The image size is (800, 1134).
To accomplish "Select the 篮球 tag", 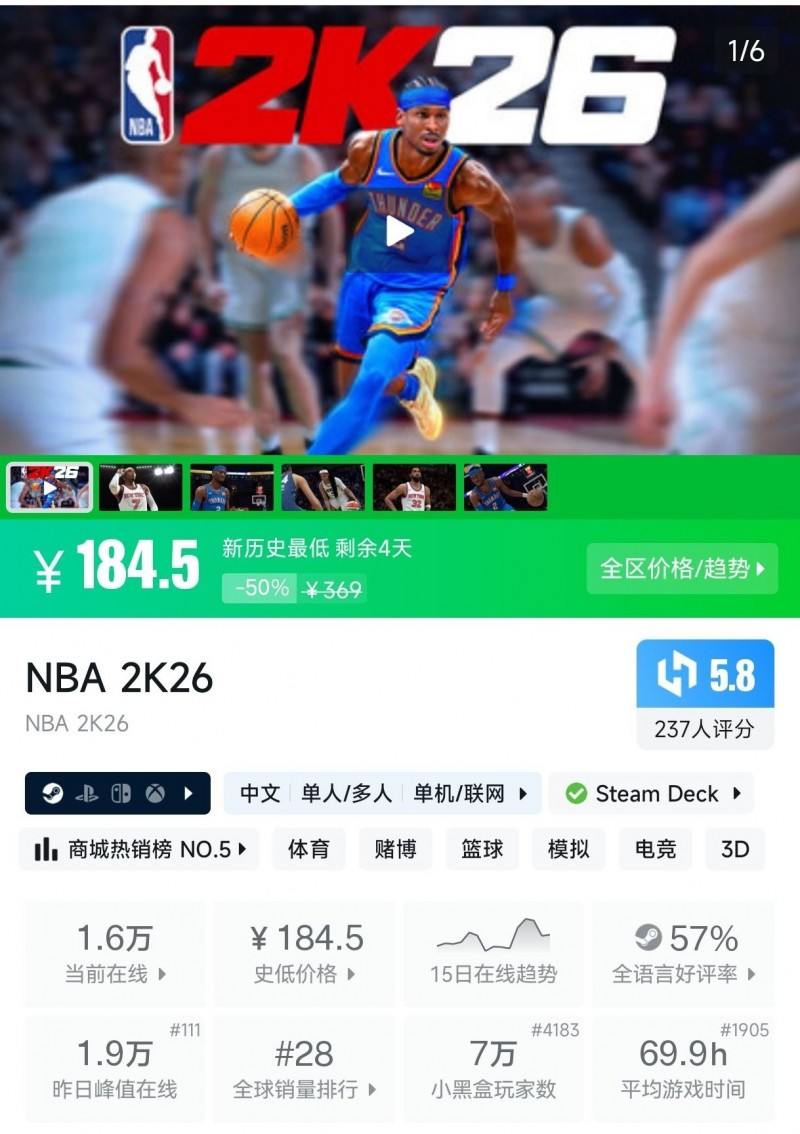I will 483,849.
